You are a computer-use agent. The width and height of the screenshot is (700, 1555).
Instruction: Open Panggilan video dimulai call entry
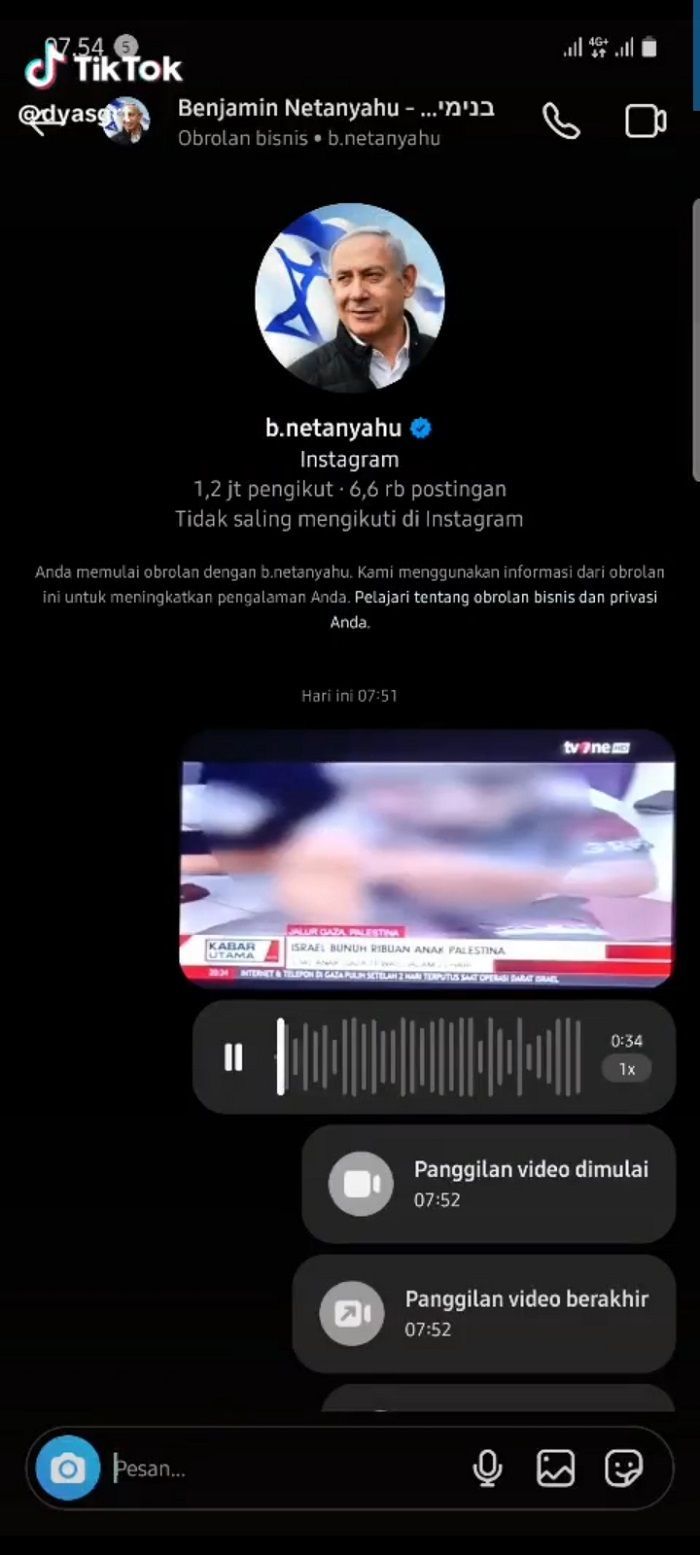click(488, 1183)
